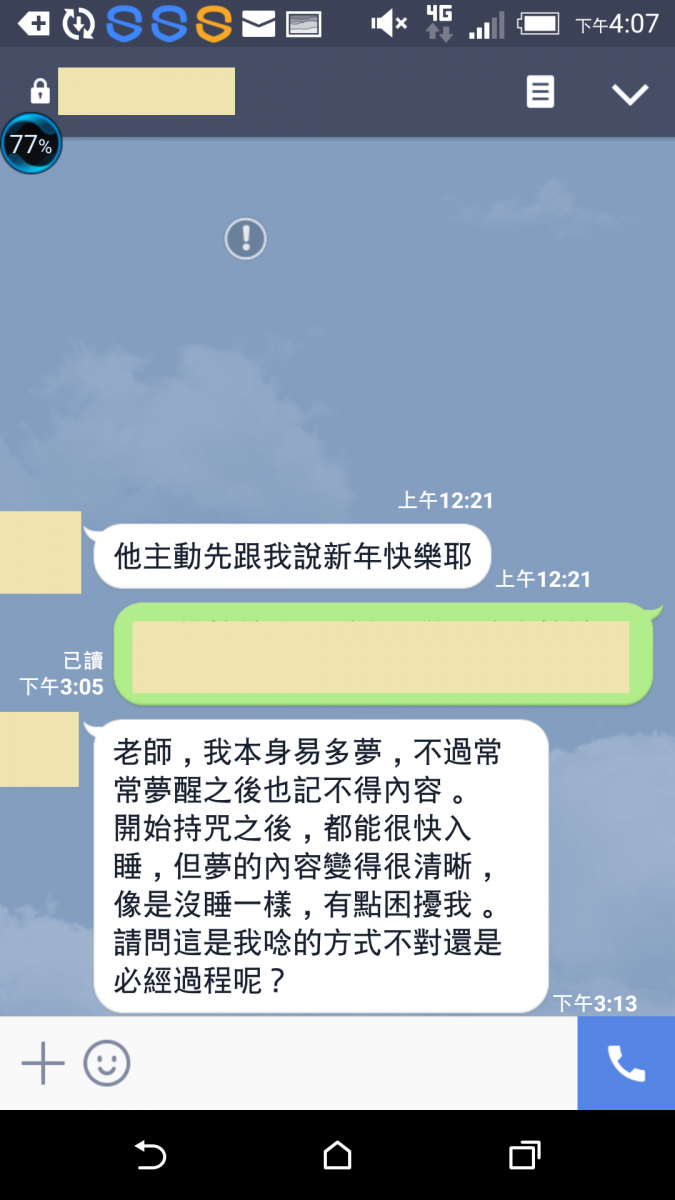Open sender avatar beside 新年快樂 message
This screenshot has width=675, height=1200.
[x=40, y=552]
